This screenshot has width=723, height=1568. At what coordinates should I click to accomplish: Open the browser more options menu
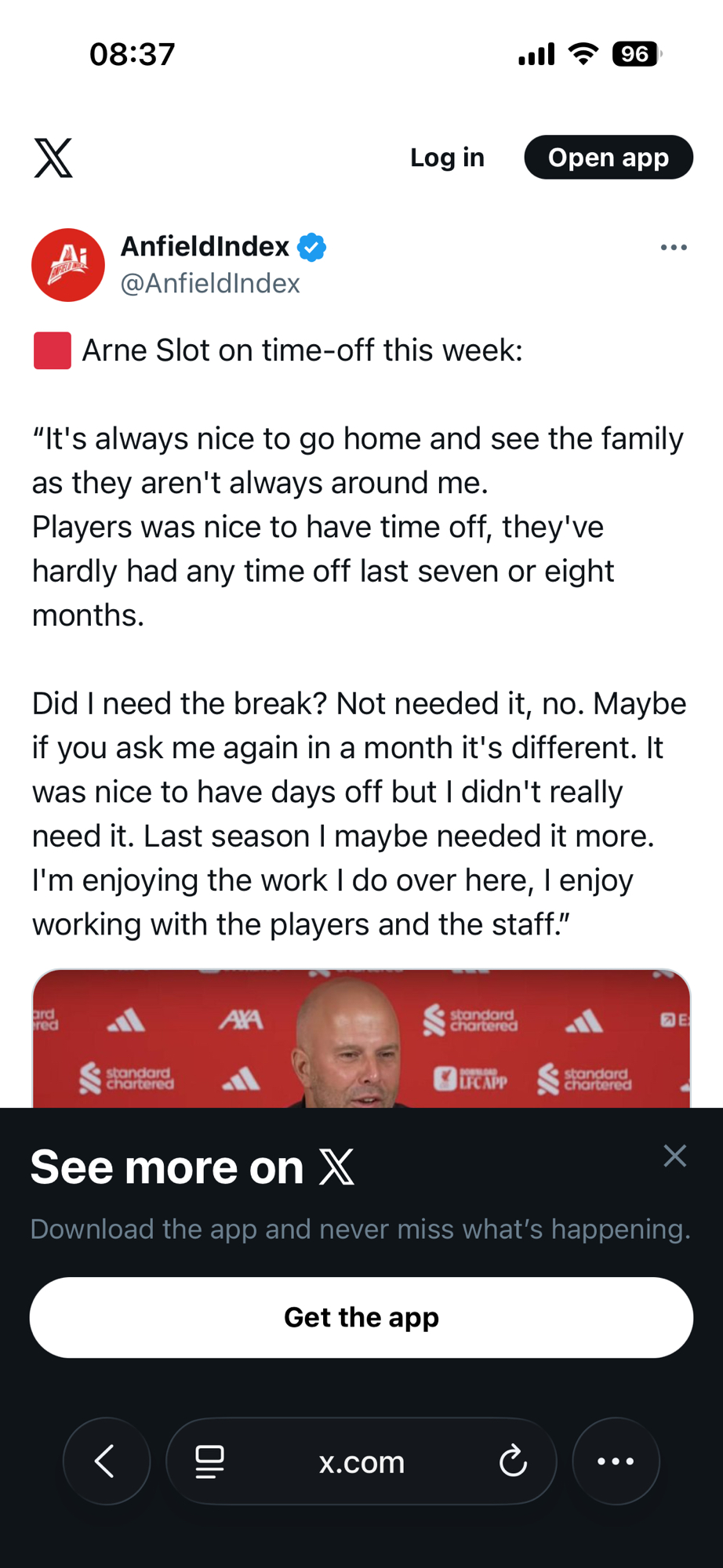[616, 1461]
